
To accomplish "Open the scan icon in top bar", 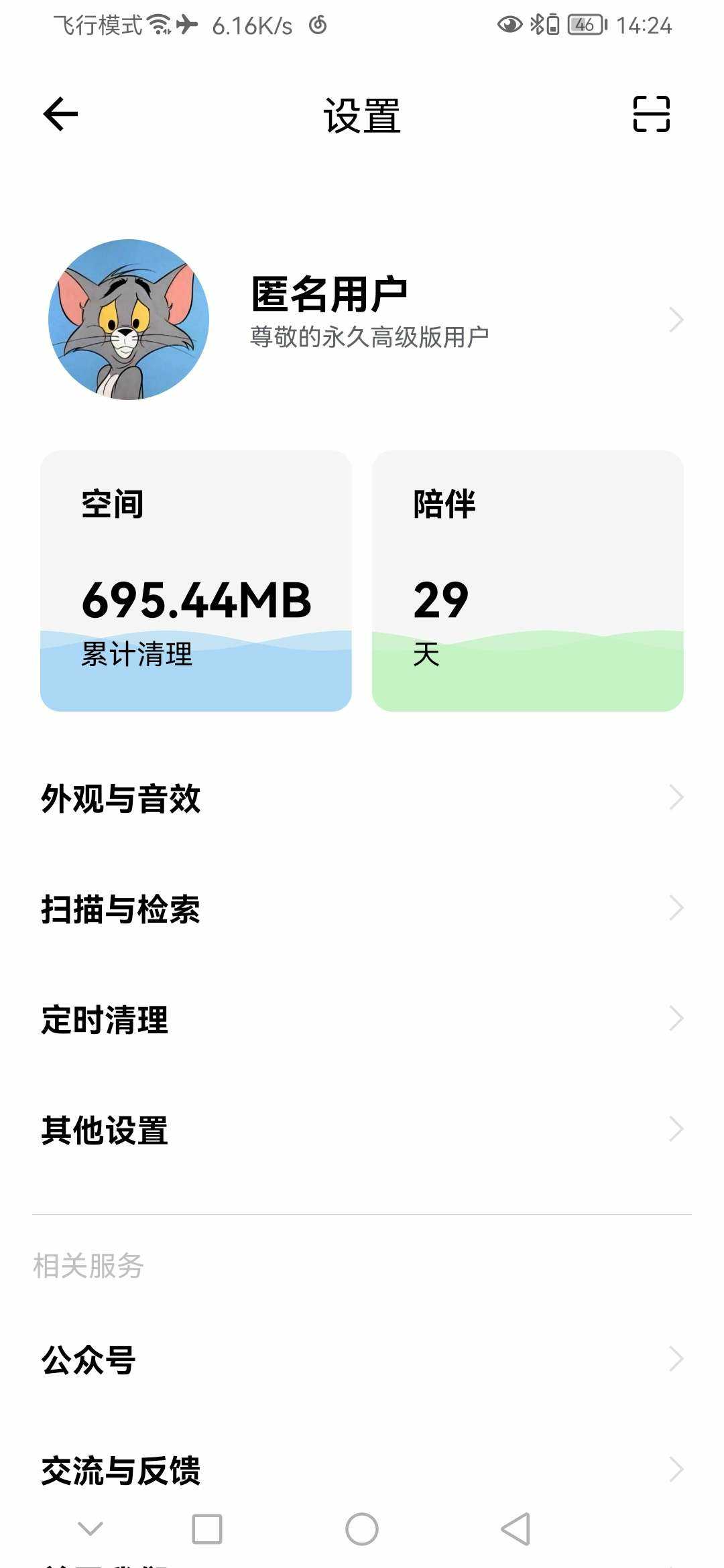I will click(652, 114).
